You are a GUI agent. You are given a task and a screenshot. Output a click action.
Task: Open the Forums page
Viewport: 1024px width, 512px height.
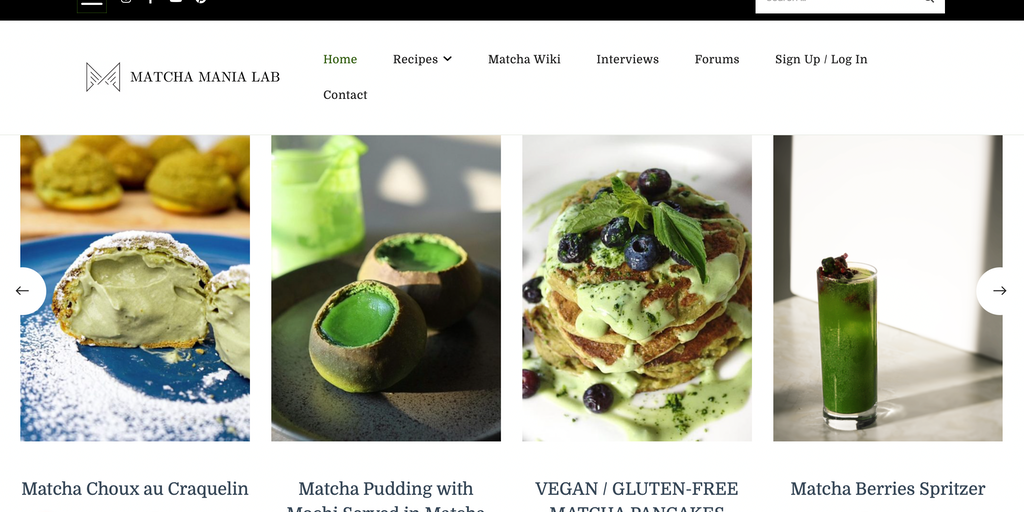click(x=716, y=59)
